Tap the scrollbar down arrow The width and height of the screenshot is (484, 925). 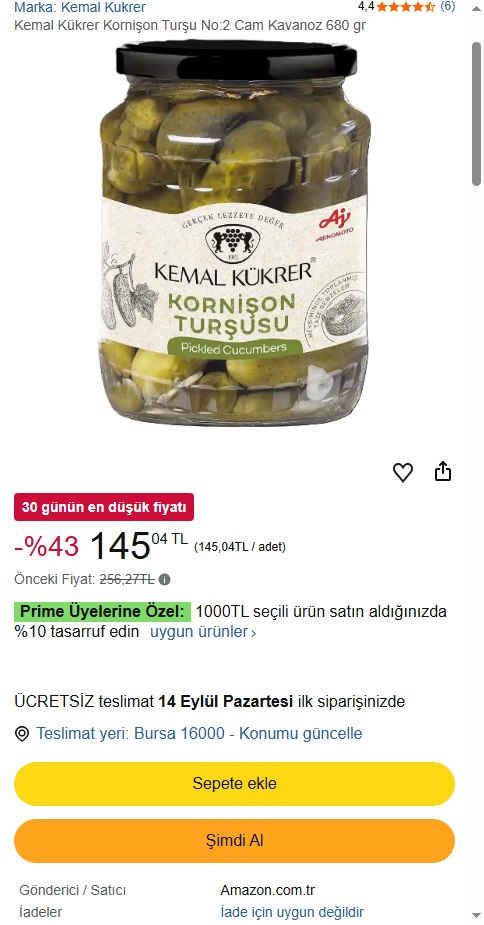pos(476,916)
